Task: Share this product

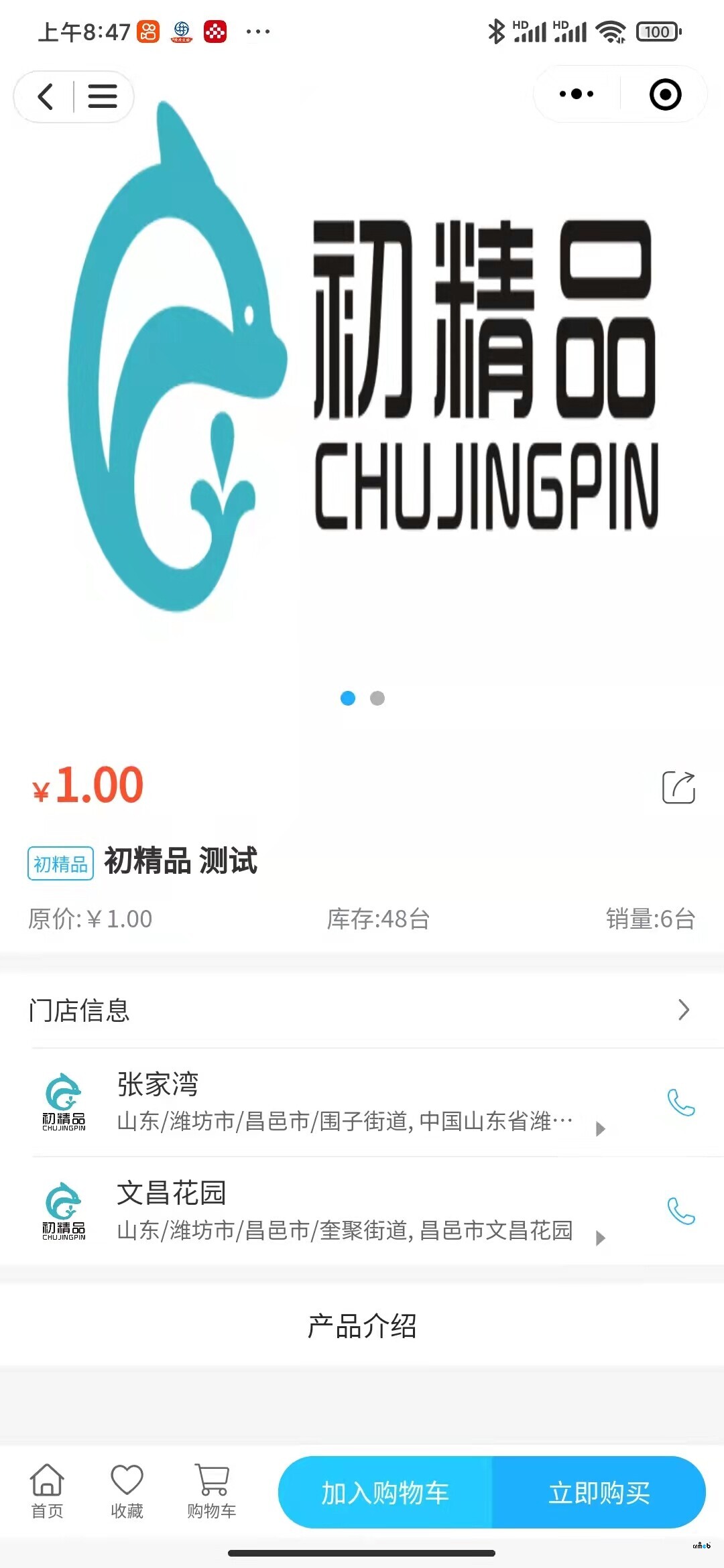Action: (678, 787)
